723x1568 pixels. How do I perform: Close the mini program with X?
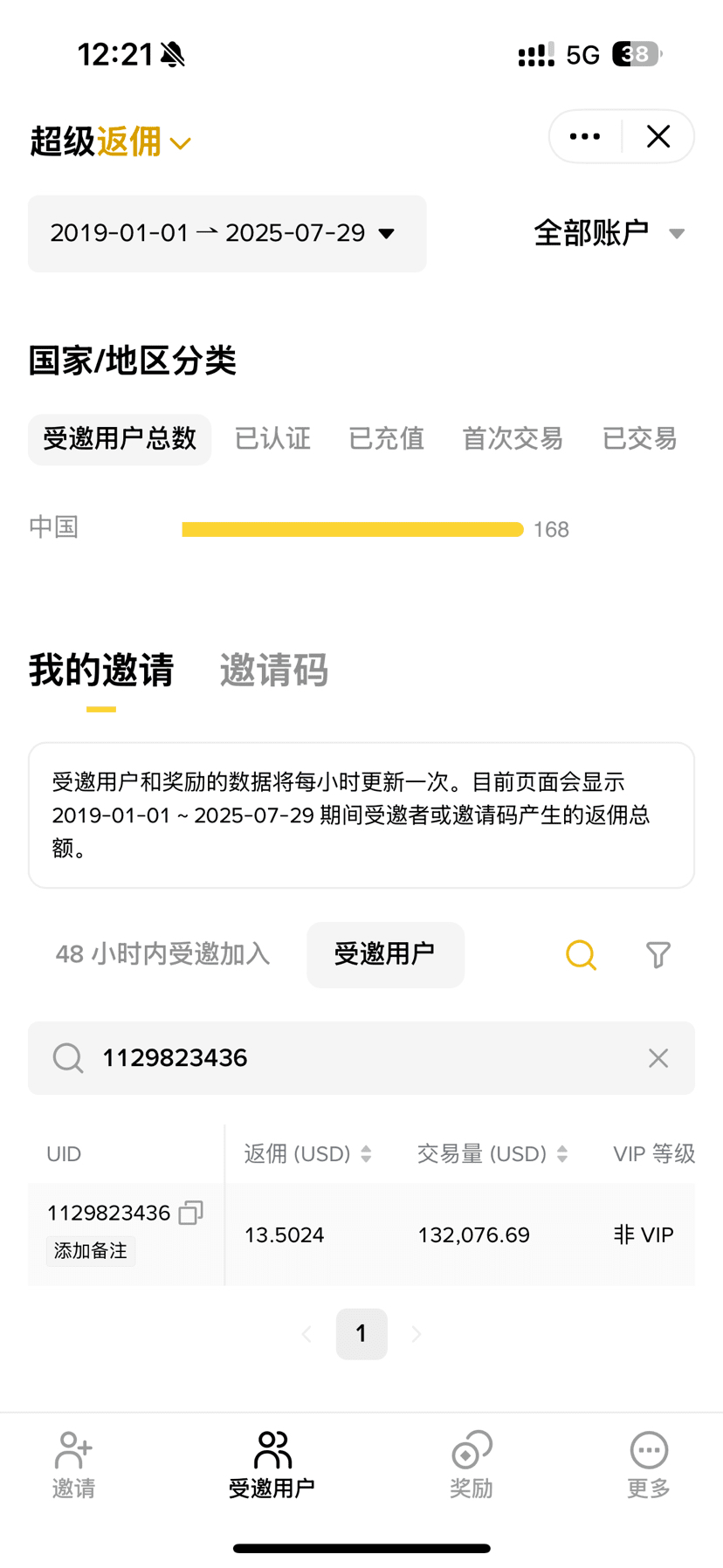tap(658, 137)
